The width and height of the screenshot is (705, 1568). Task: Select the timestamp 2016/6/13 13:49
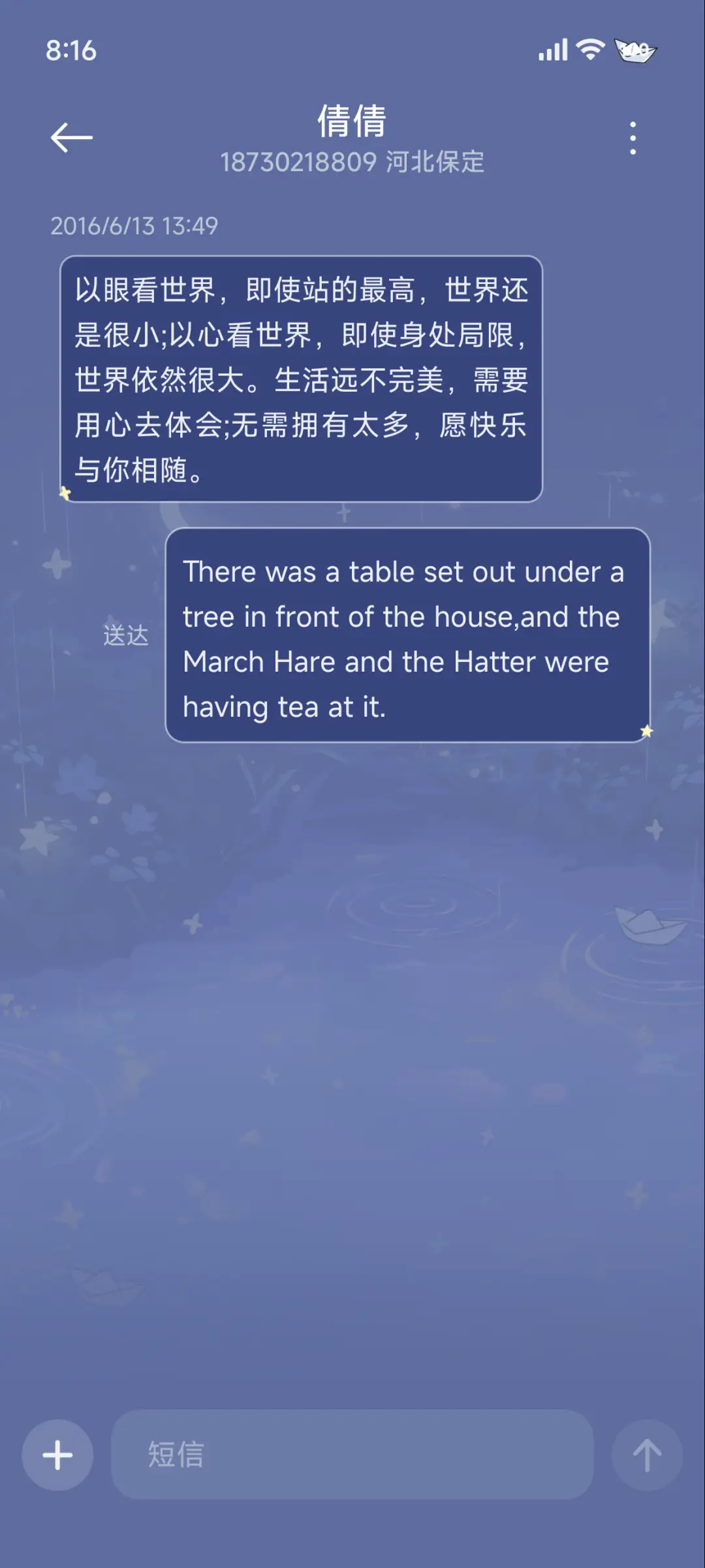134,226
